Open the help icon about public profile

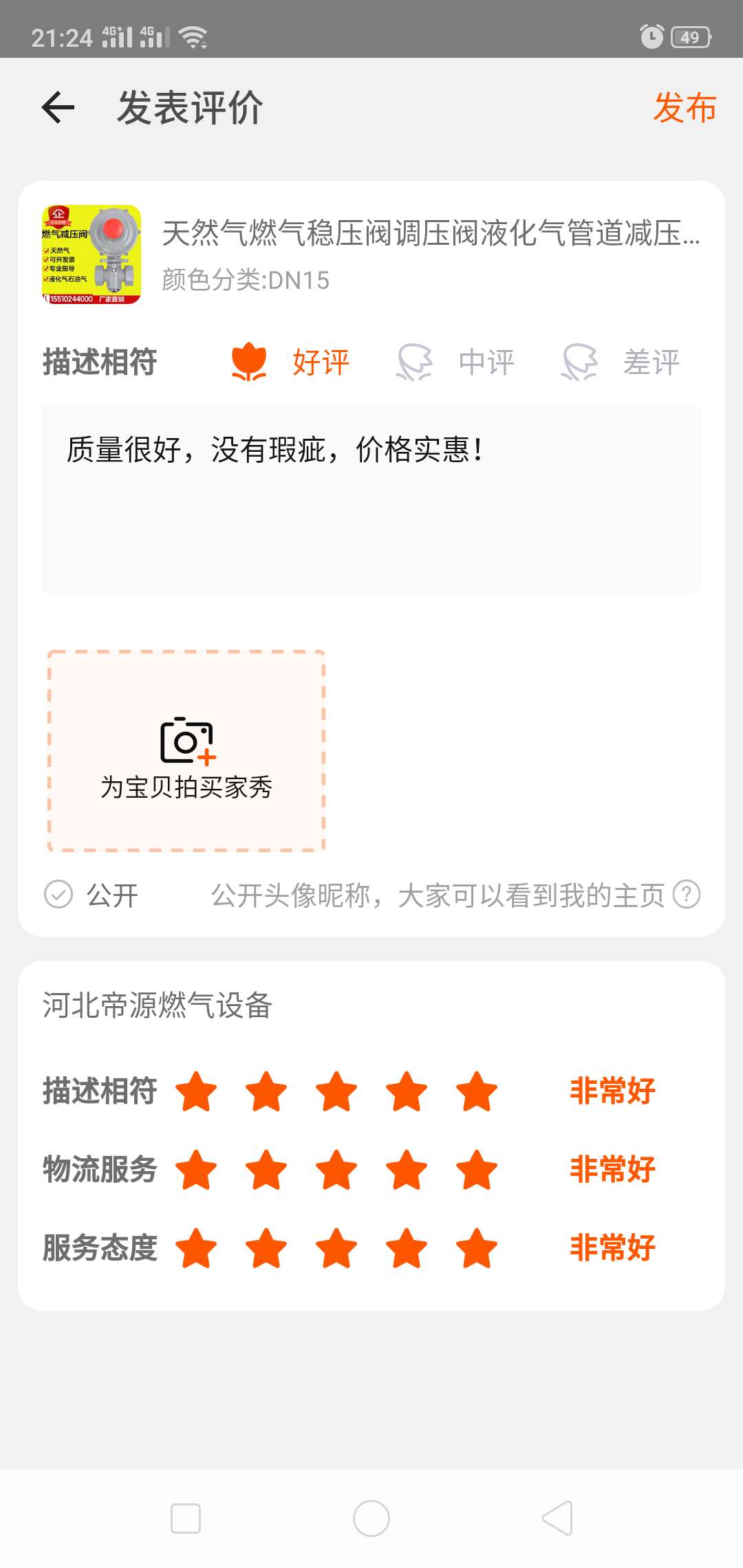pos(687,895)
